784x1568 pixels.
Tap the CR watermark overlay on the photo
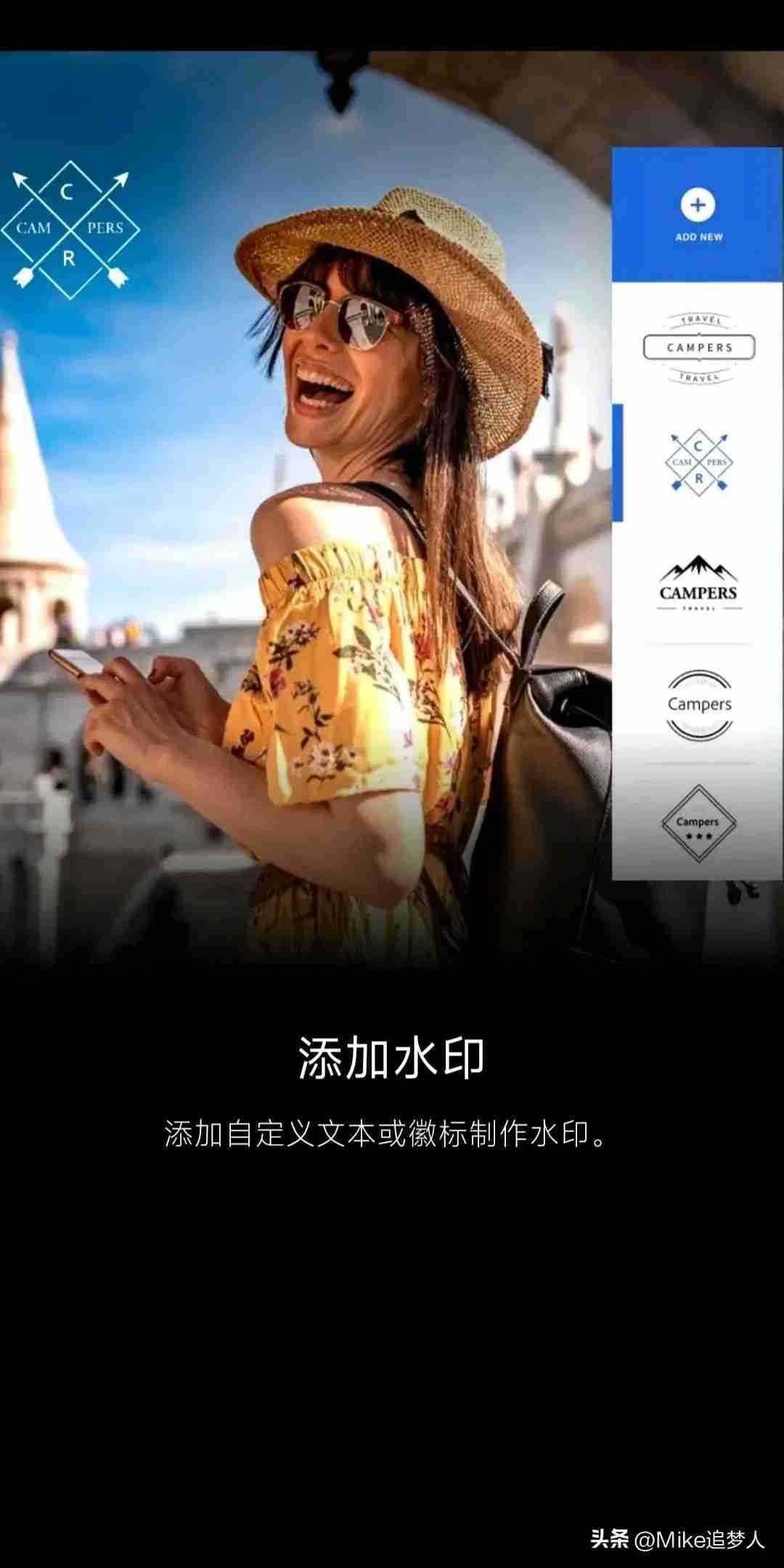click(x=69, y=229)
